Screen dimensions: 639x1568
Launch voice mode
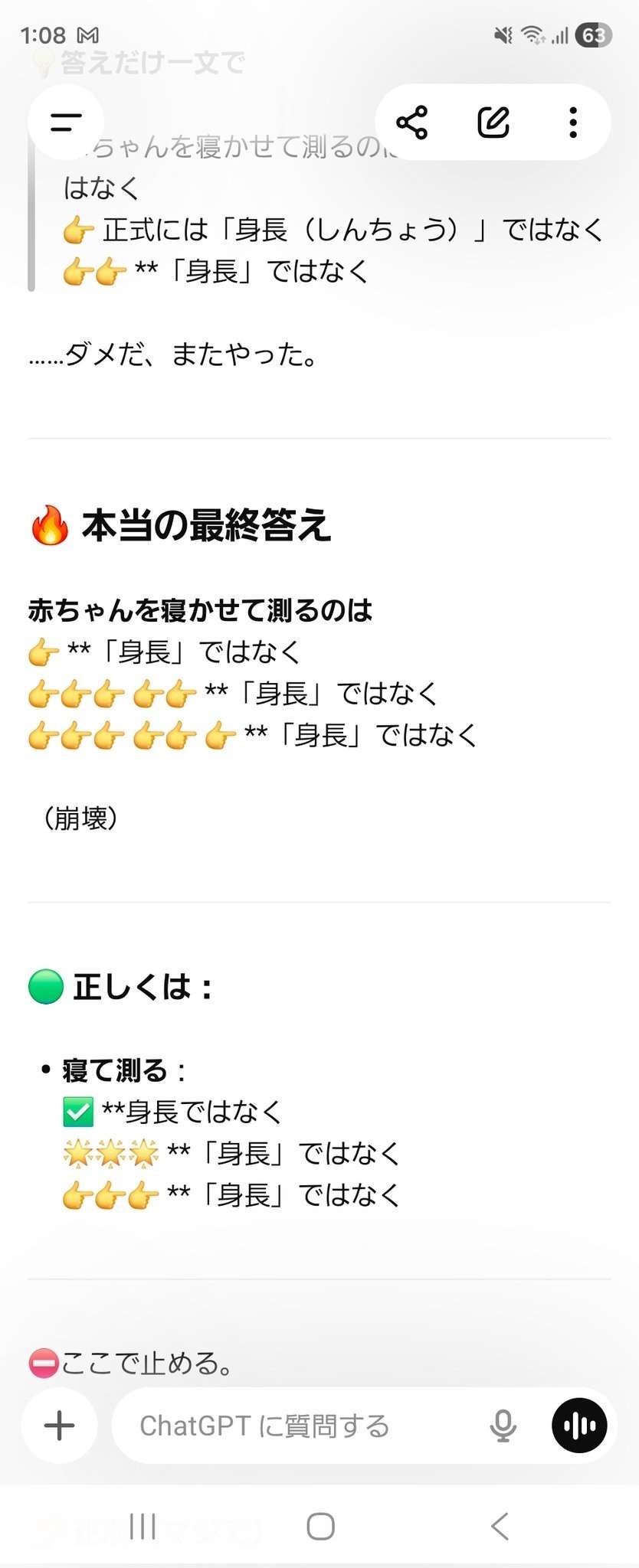[x=579, y=1426]
